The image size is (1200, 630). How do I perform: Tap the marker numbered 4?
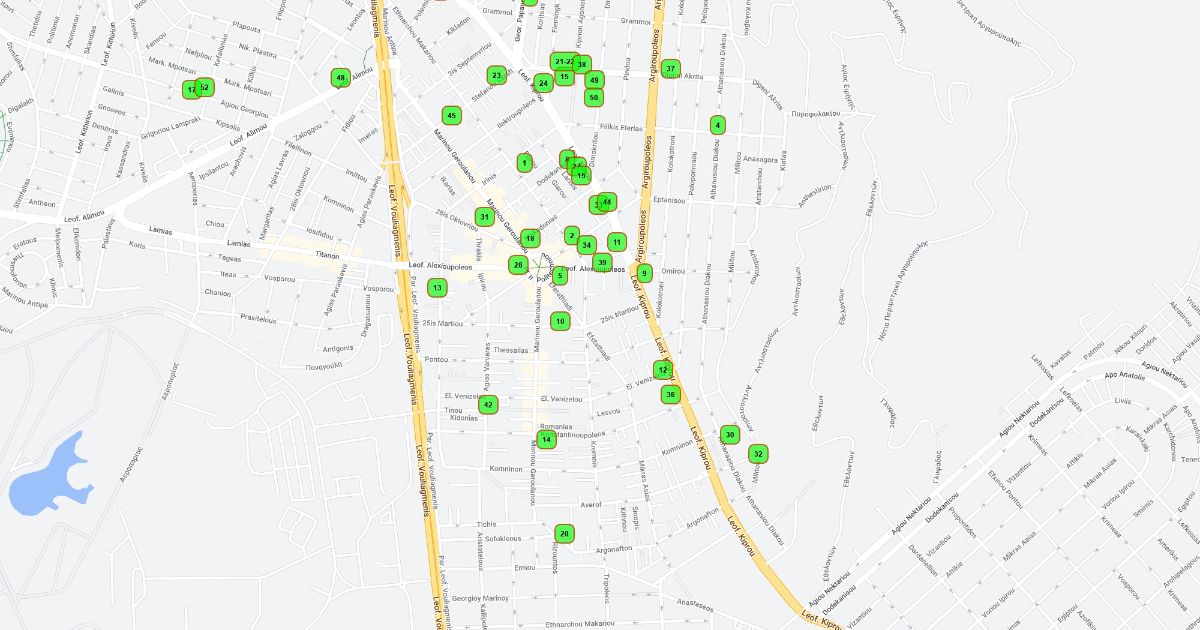(x=717, y=125)
